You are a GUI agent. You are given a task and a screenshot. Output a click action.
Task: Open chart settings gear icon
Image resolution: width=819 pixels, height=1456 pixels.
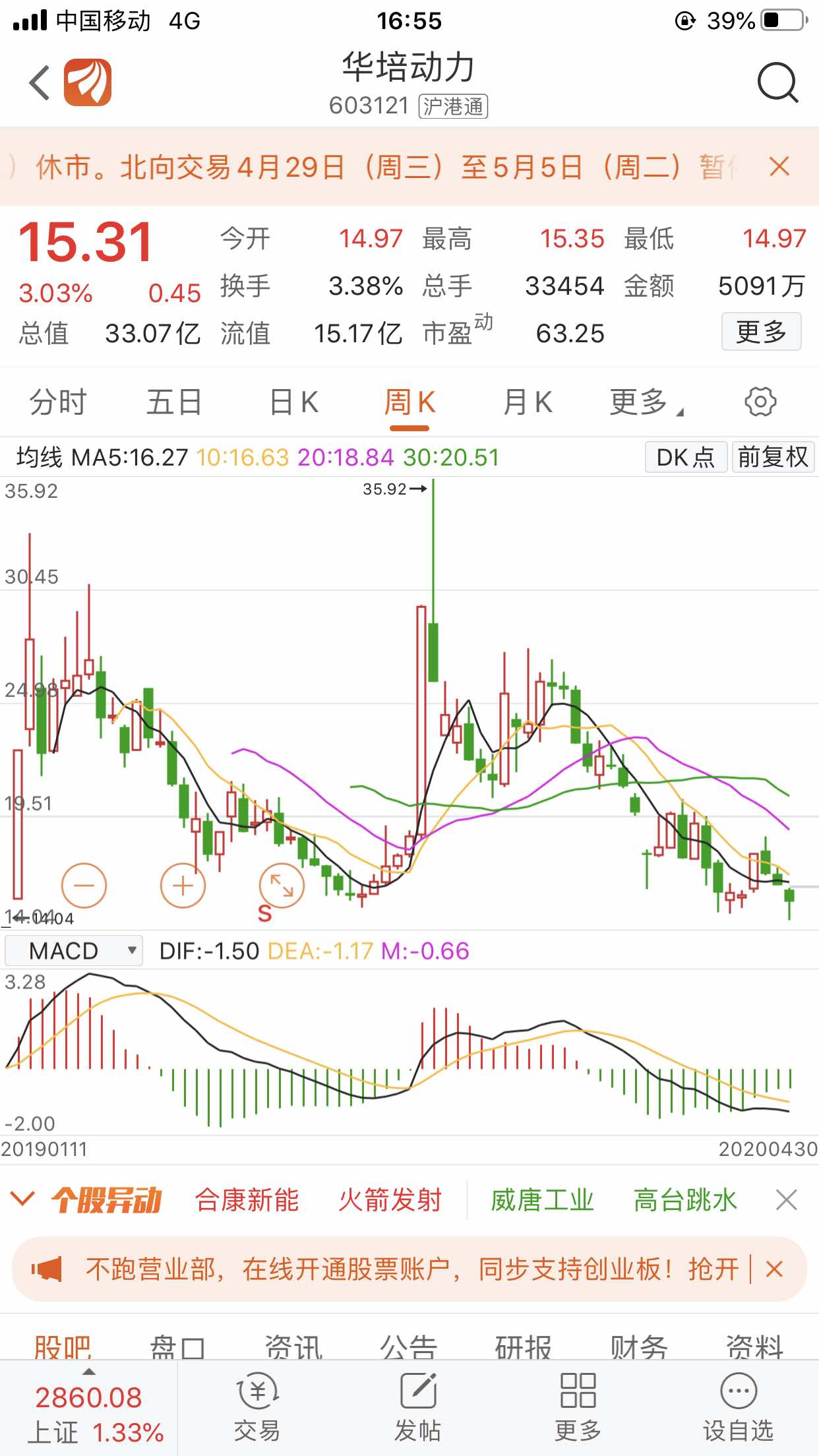coord(760,402)
